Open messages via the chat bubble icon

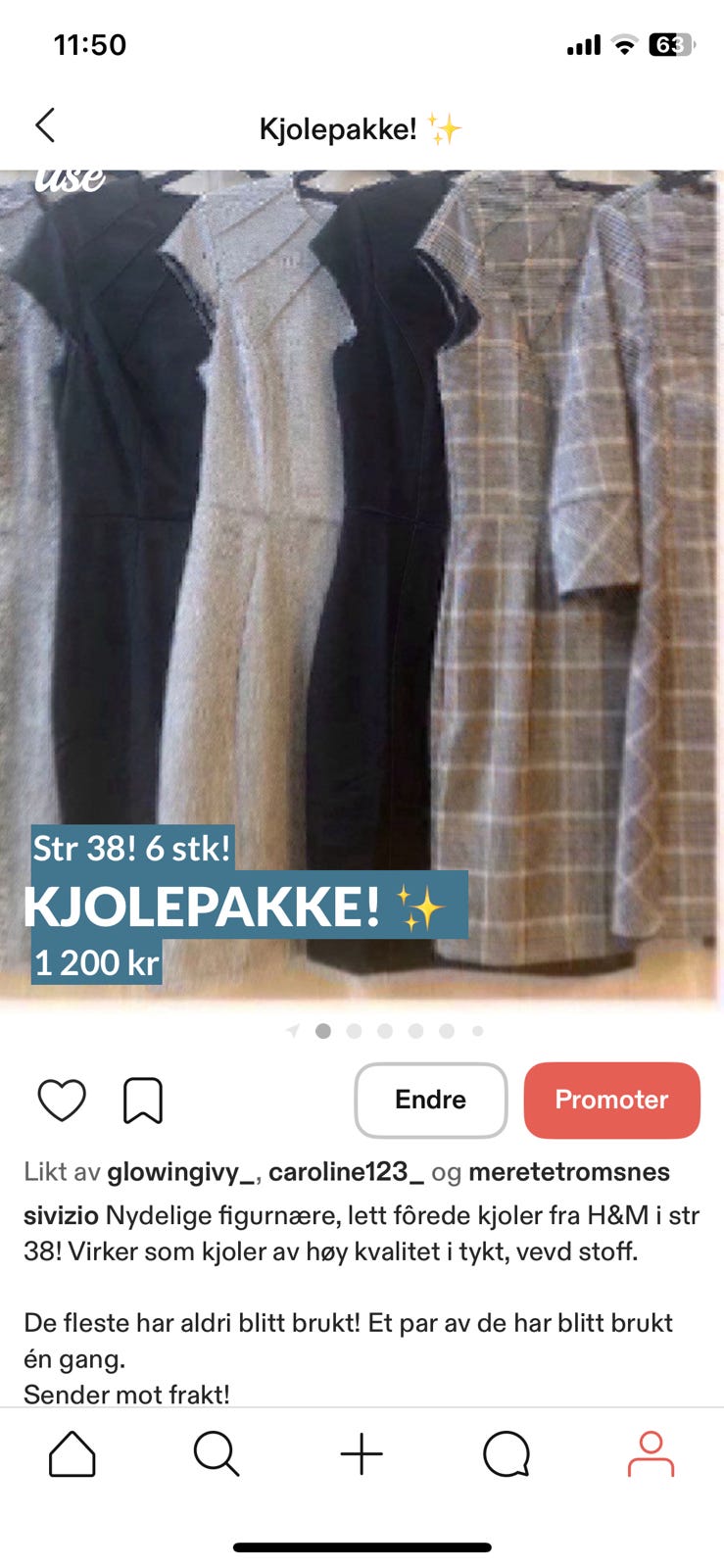(x=507, y=1454)
